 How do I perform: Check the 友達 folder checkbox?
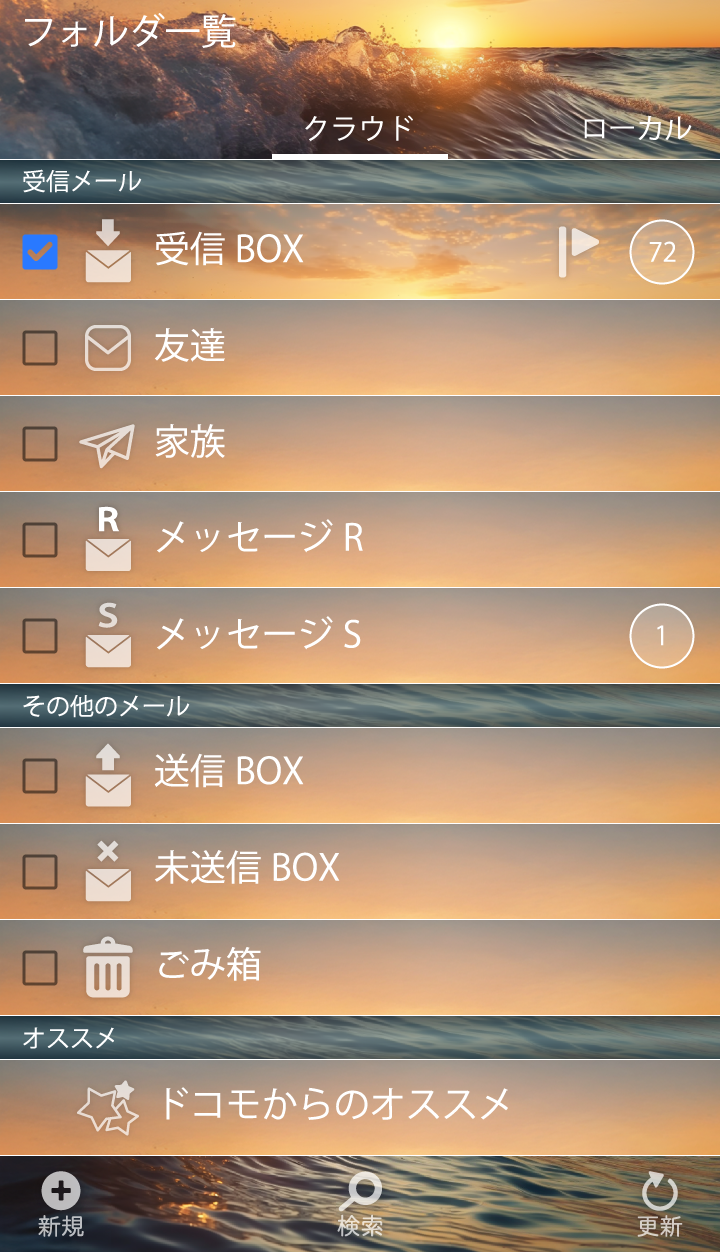40,348
